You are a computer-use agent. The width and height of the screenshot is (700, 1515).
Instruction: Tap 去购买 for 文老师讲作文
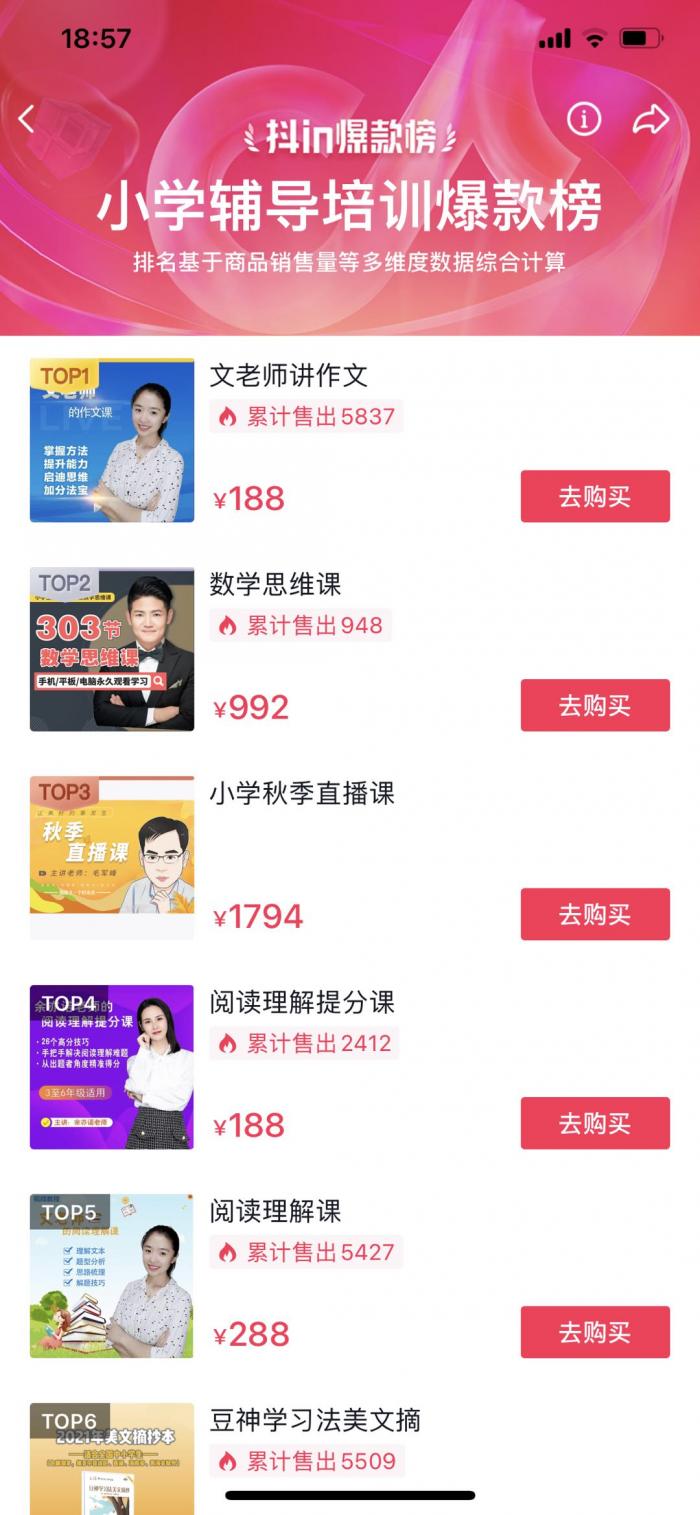[x=595, y=496]
